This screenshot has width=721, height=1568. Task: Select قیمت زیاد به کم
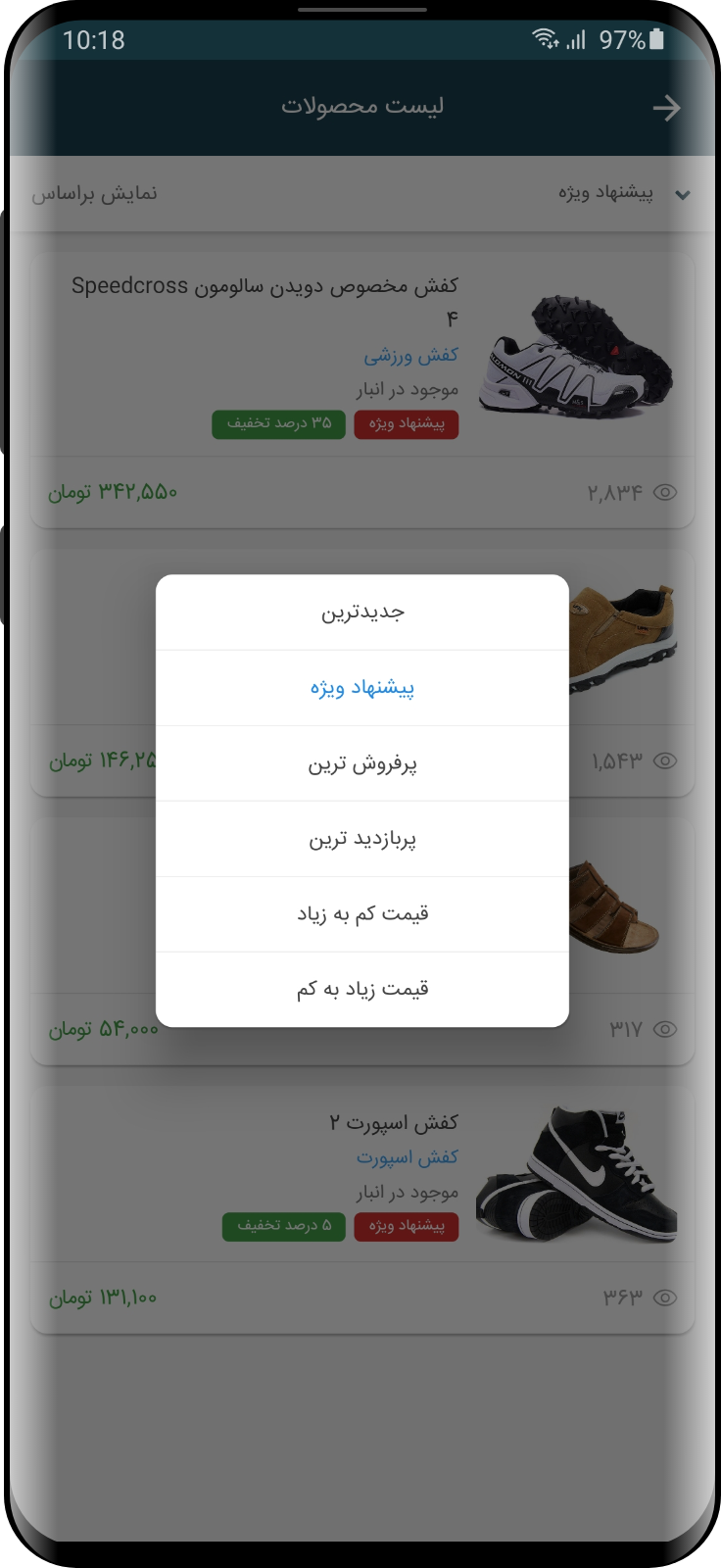pos(362,990)
